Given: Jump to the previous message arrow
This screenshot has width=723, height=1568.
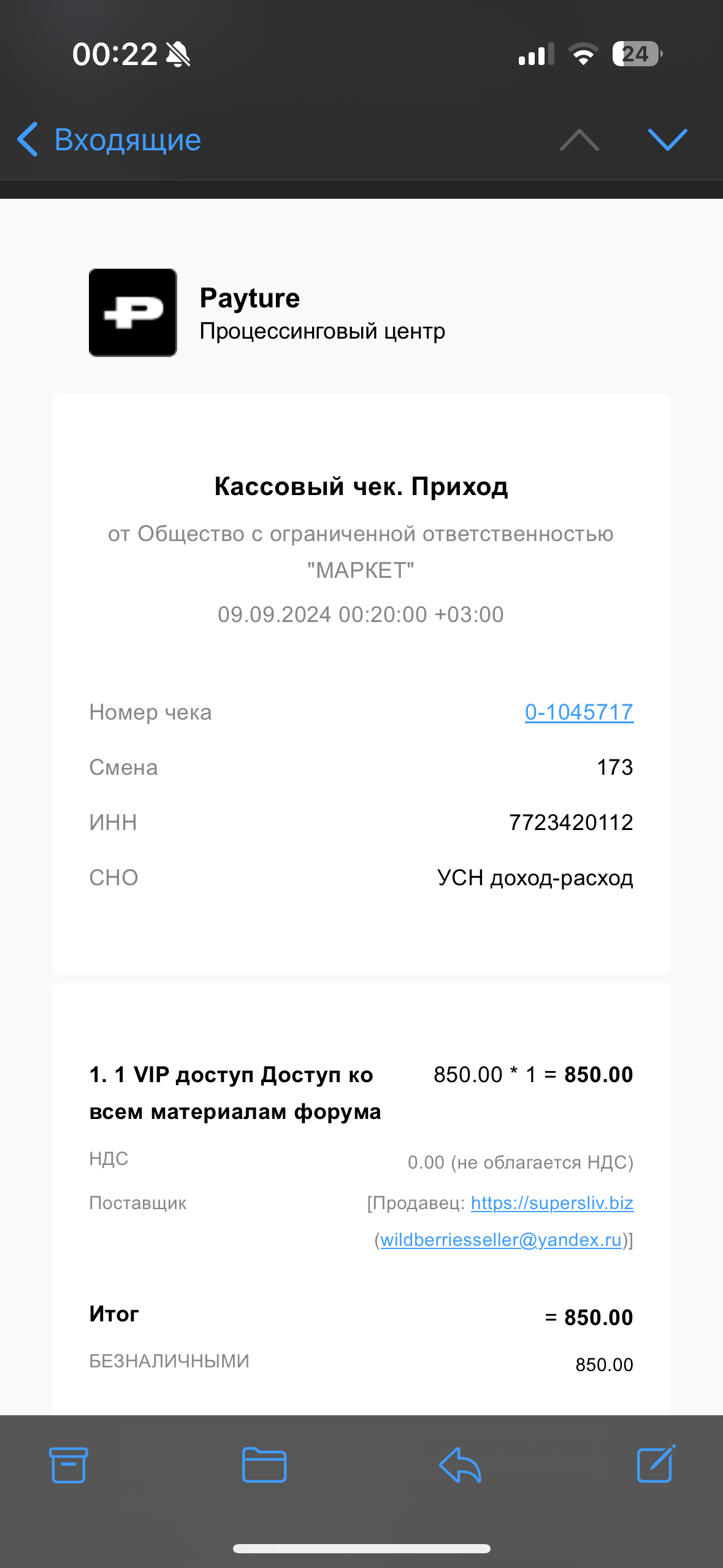Looking at the screenshot, I should point(580,140).
